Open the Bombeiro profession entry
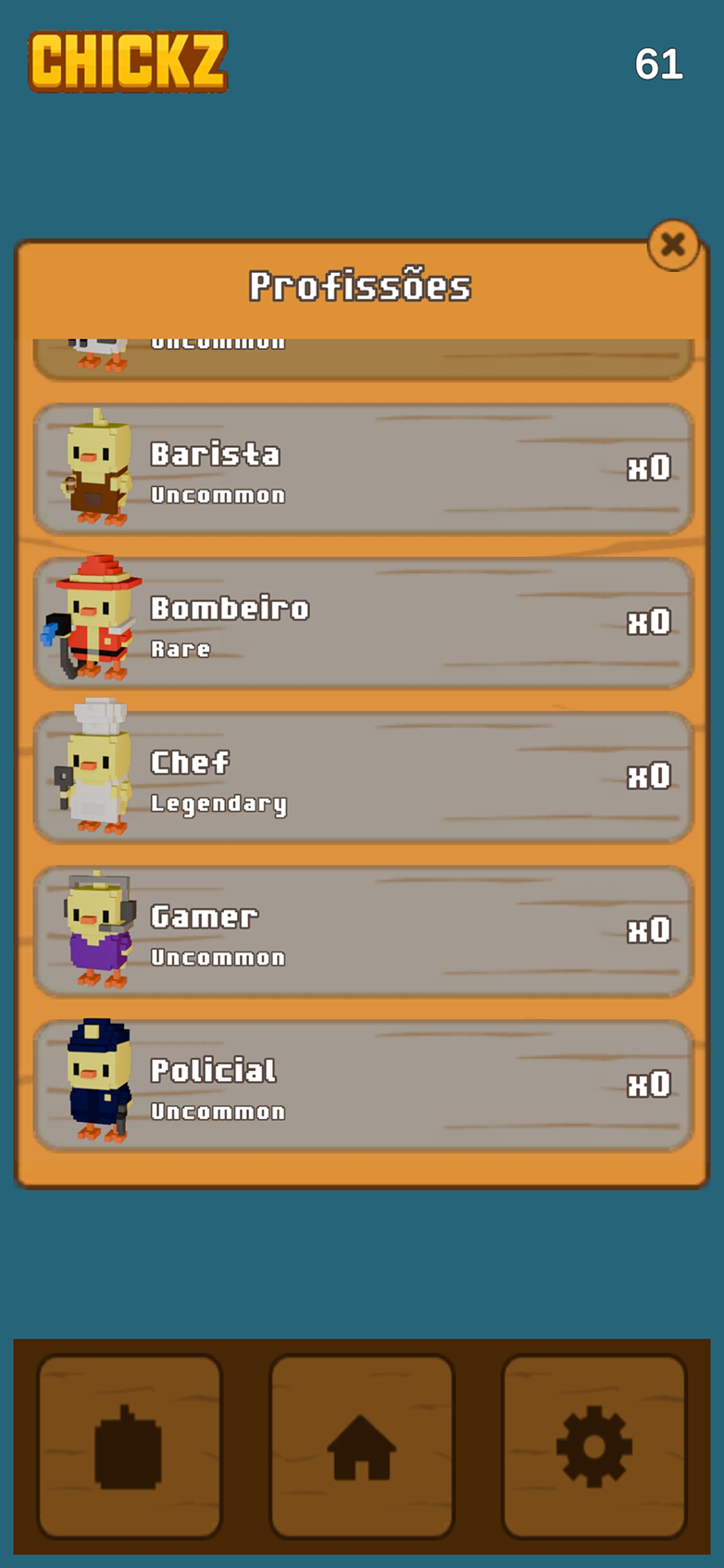 coord(363,622)
